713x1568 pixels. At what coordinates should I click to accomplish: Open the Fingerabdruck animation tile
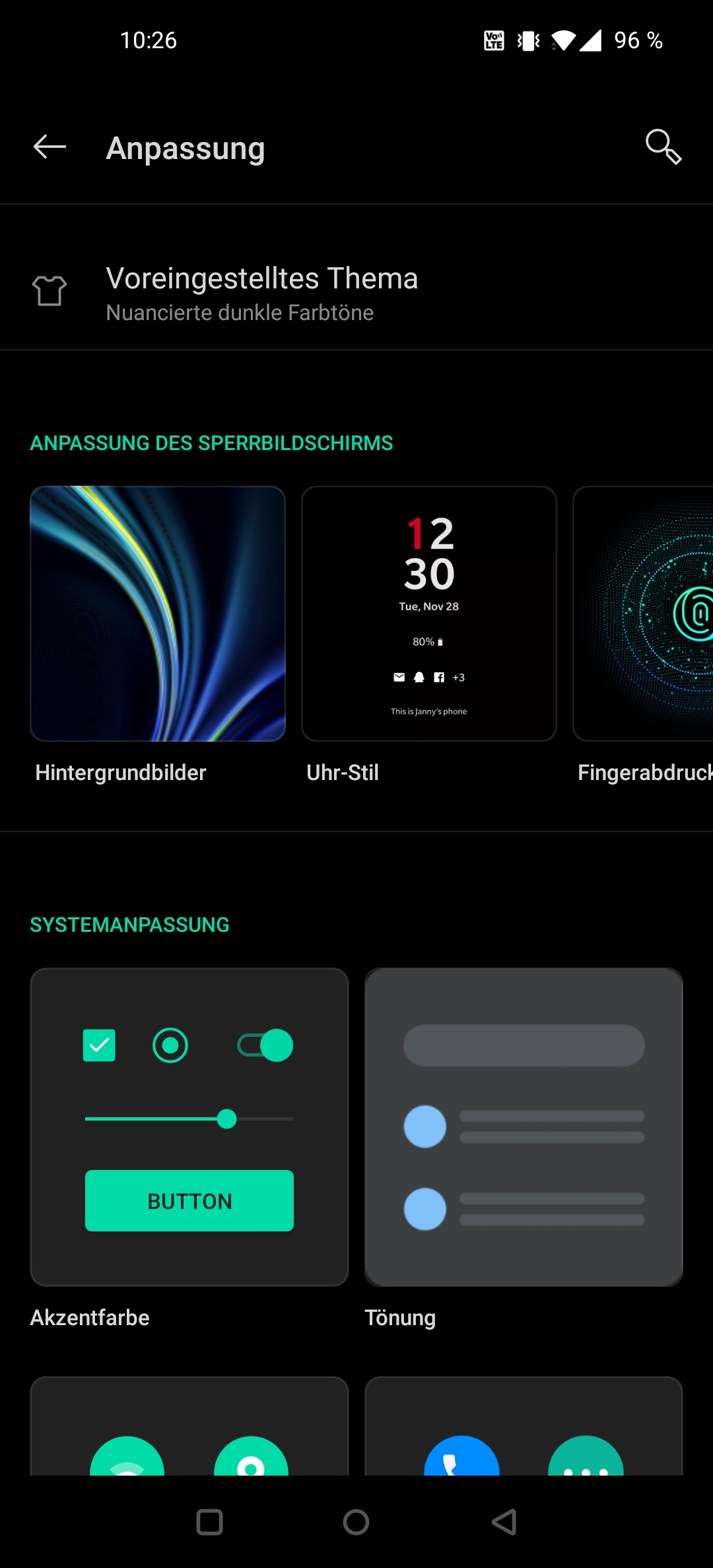click(643, 614)
